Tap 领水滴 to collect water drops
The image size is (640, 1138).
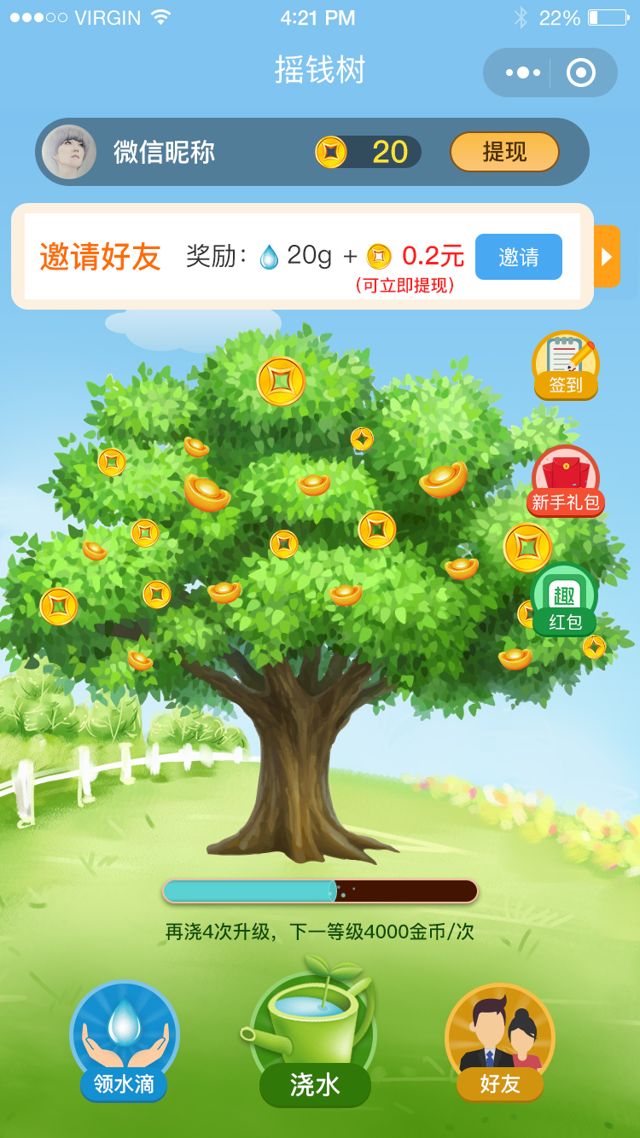coord(124,1040)
